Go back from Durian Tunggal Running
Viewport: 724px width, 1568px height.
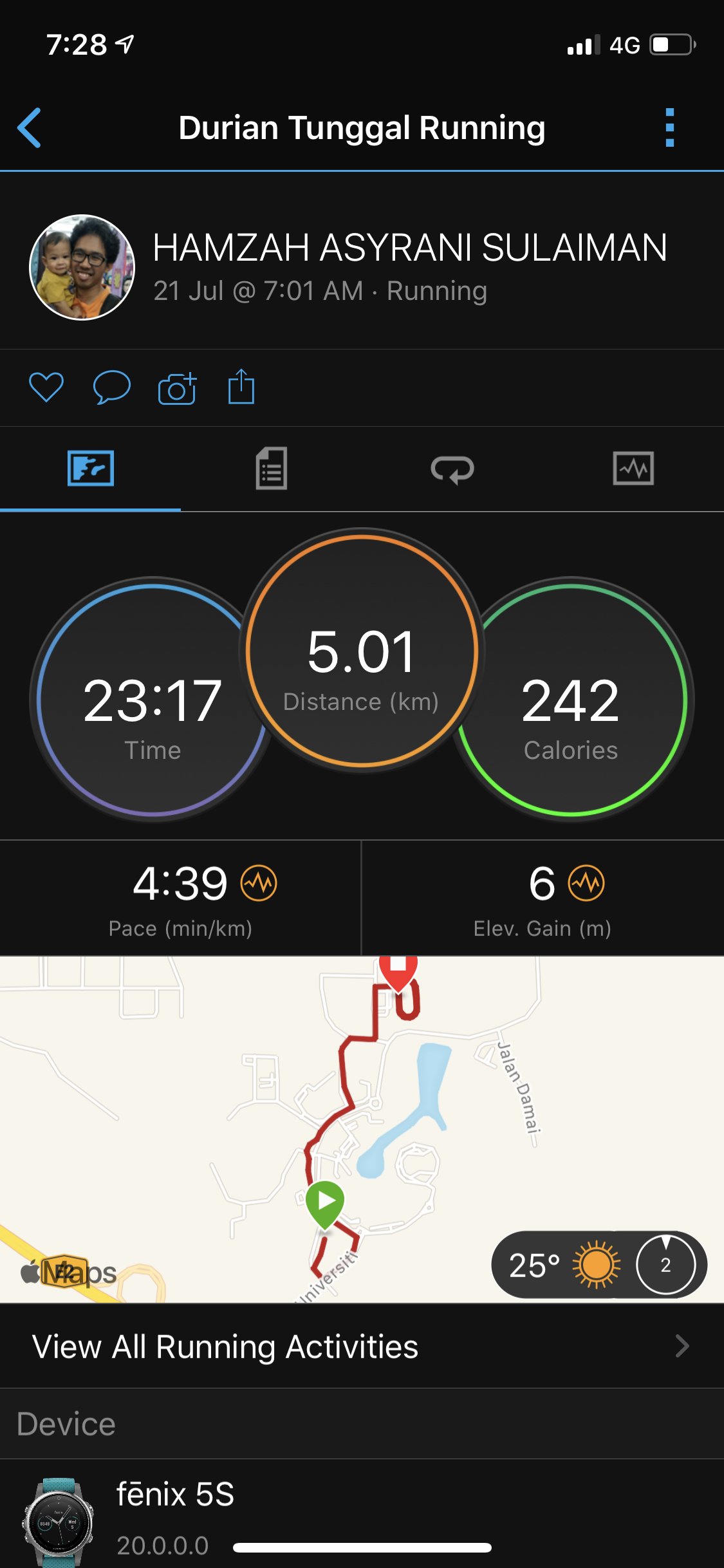[30, 127]
